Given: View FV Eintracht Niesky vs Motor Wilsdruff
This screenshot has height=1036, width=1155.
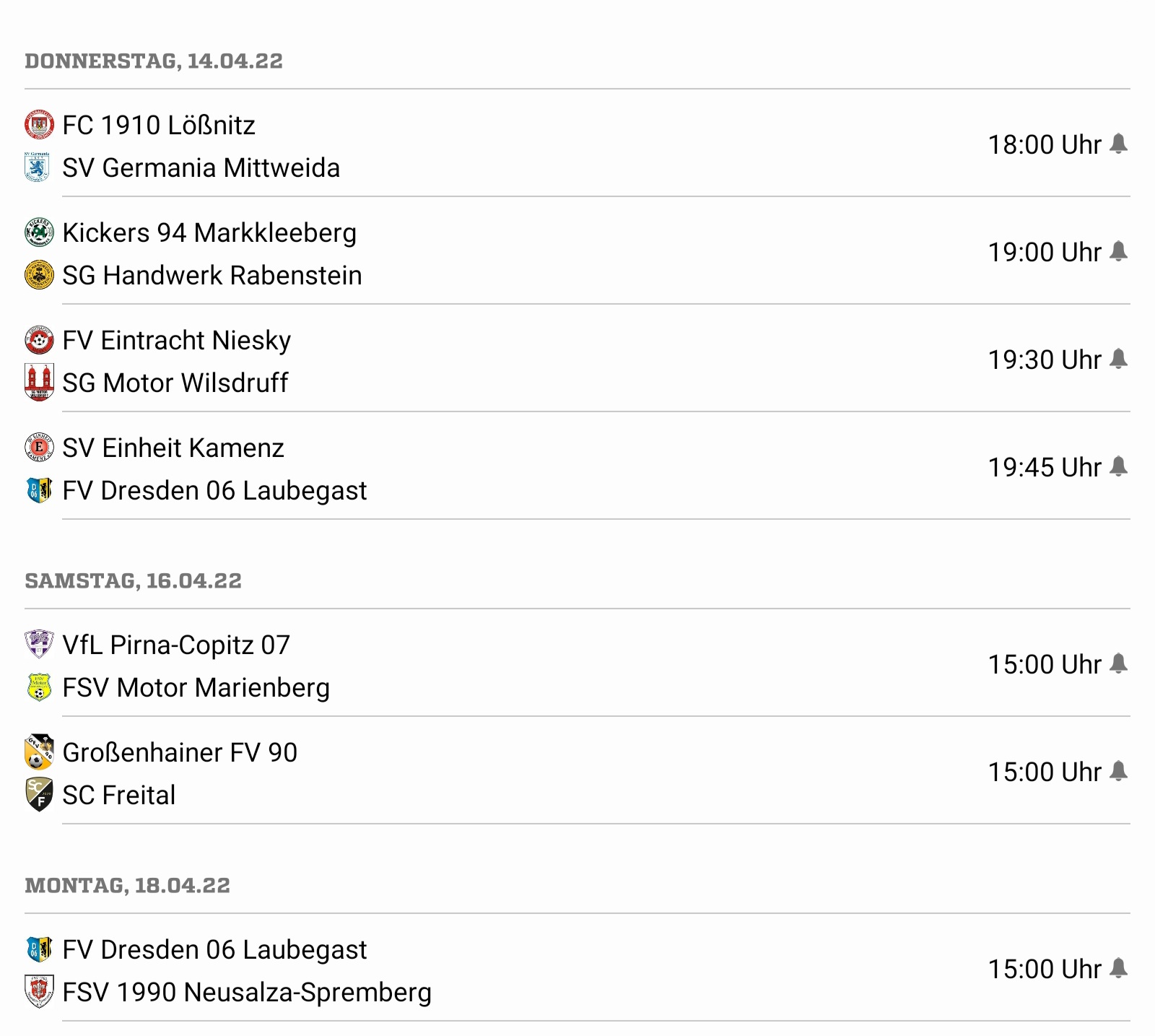Looking at the screenshot, I should 505,361.
